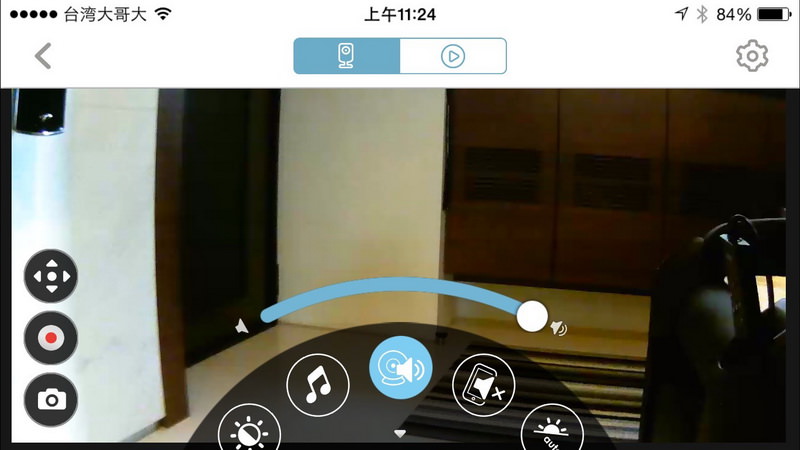Open the music lullaby option
Image resolution: width=800 pixels, height=450 pixels.
tap(317, 384)
